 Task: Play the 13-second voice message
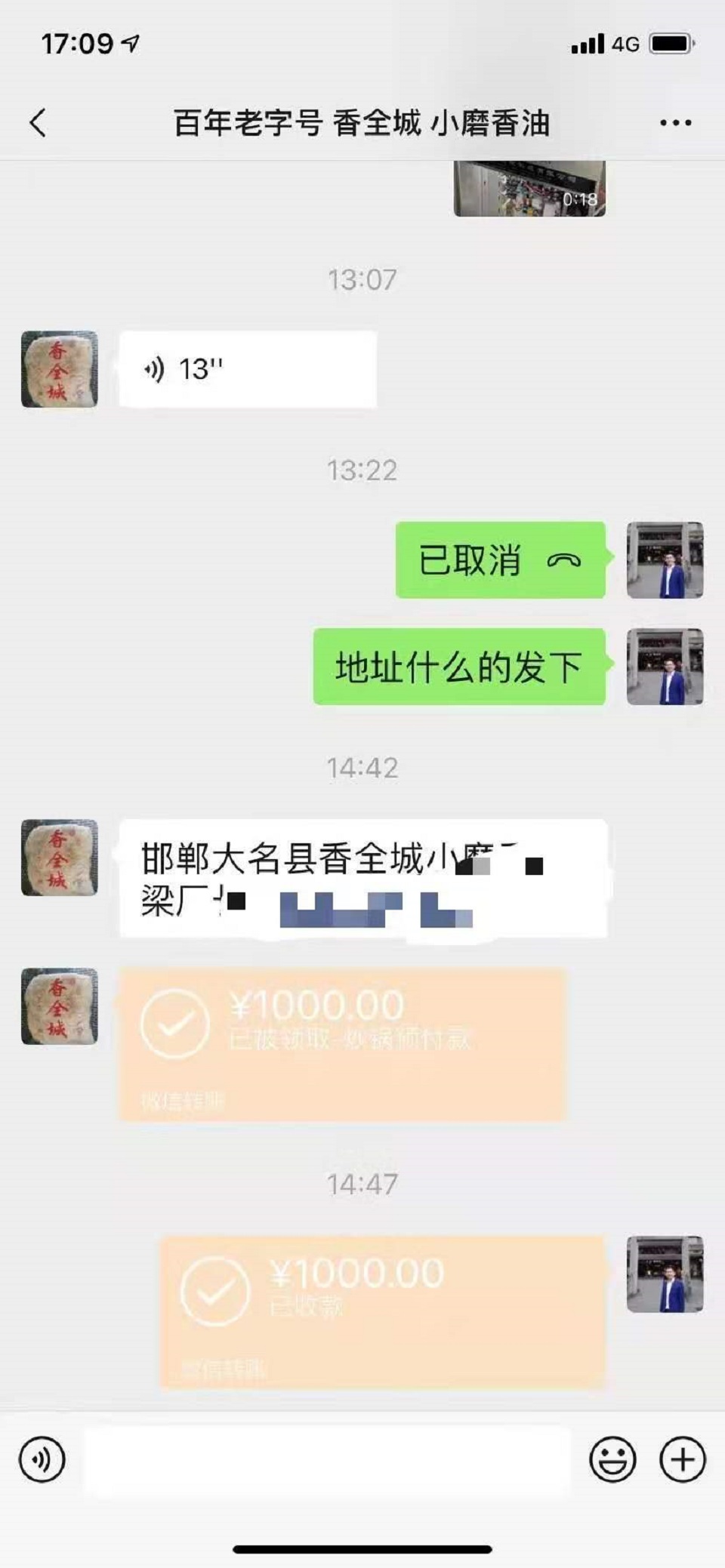248,370
